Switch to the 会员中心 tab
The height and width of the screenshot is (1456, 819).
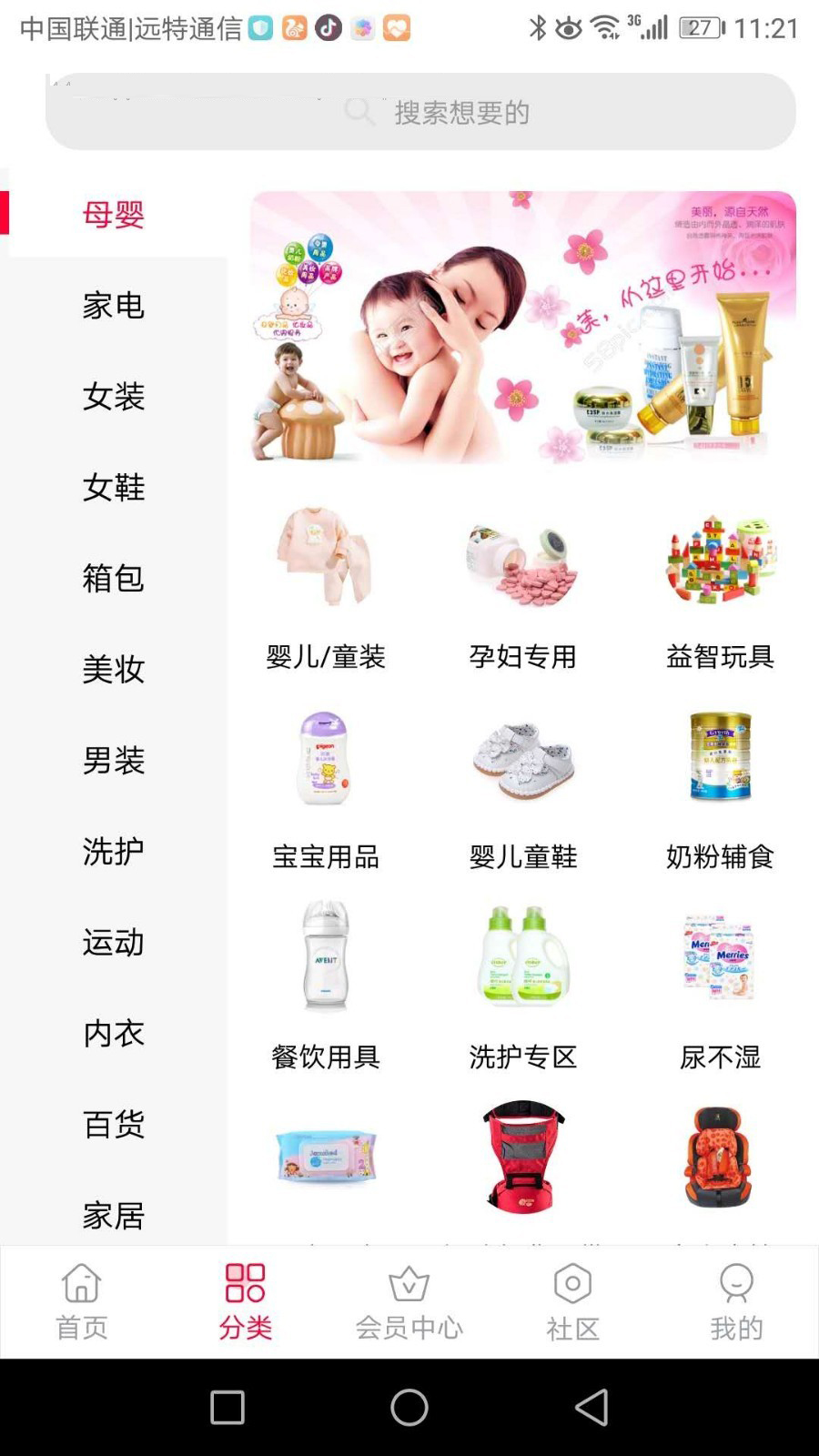[x=409, y=1301]
